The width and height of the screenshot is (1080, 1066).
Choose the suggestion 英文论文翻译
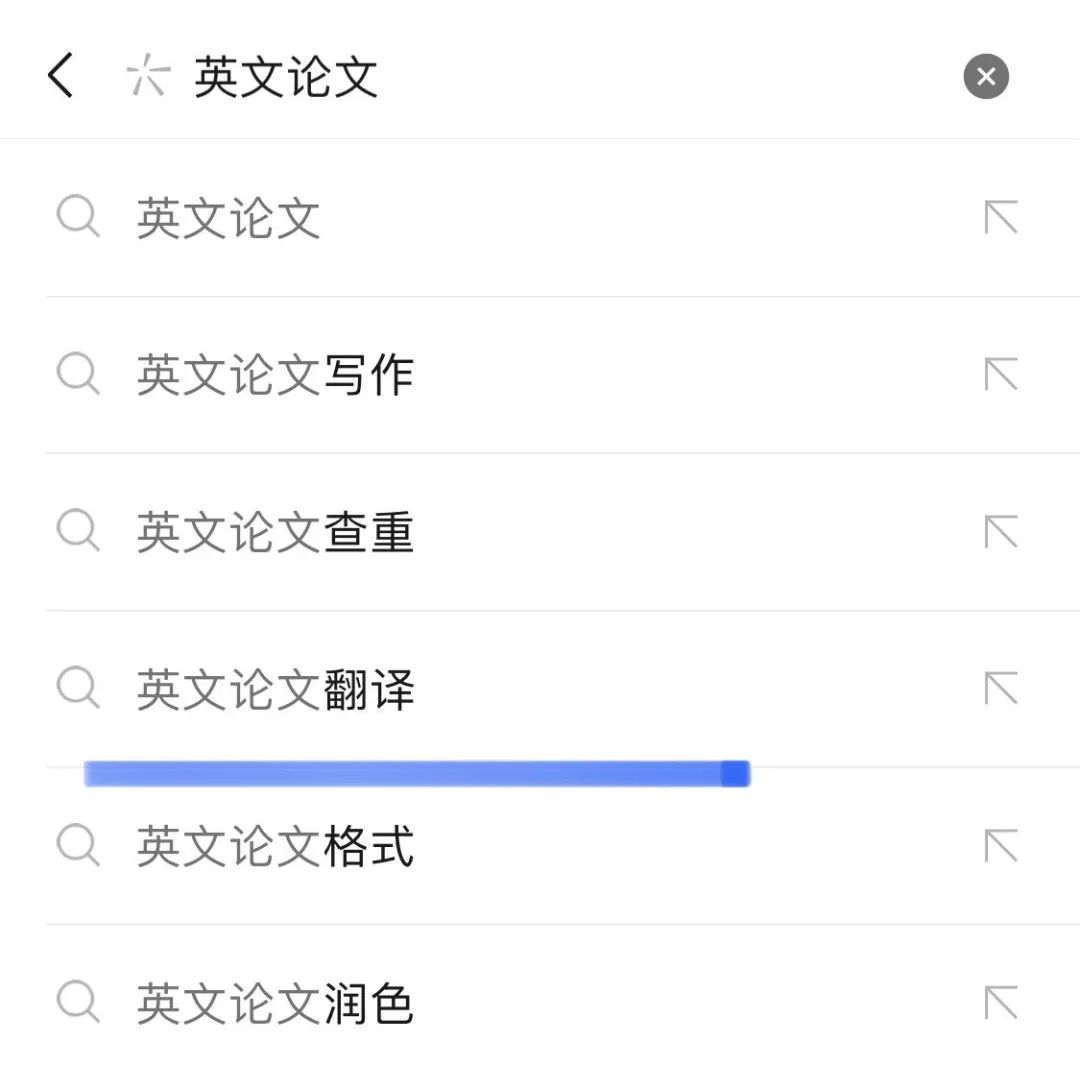tap(275, 689)
